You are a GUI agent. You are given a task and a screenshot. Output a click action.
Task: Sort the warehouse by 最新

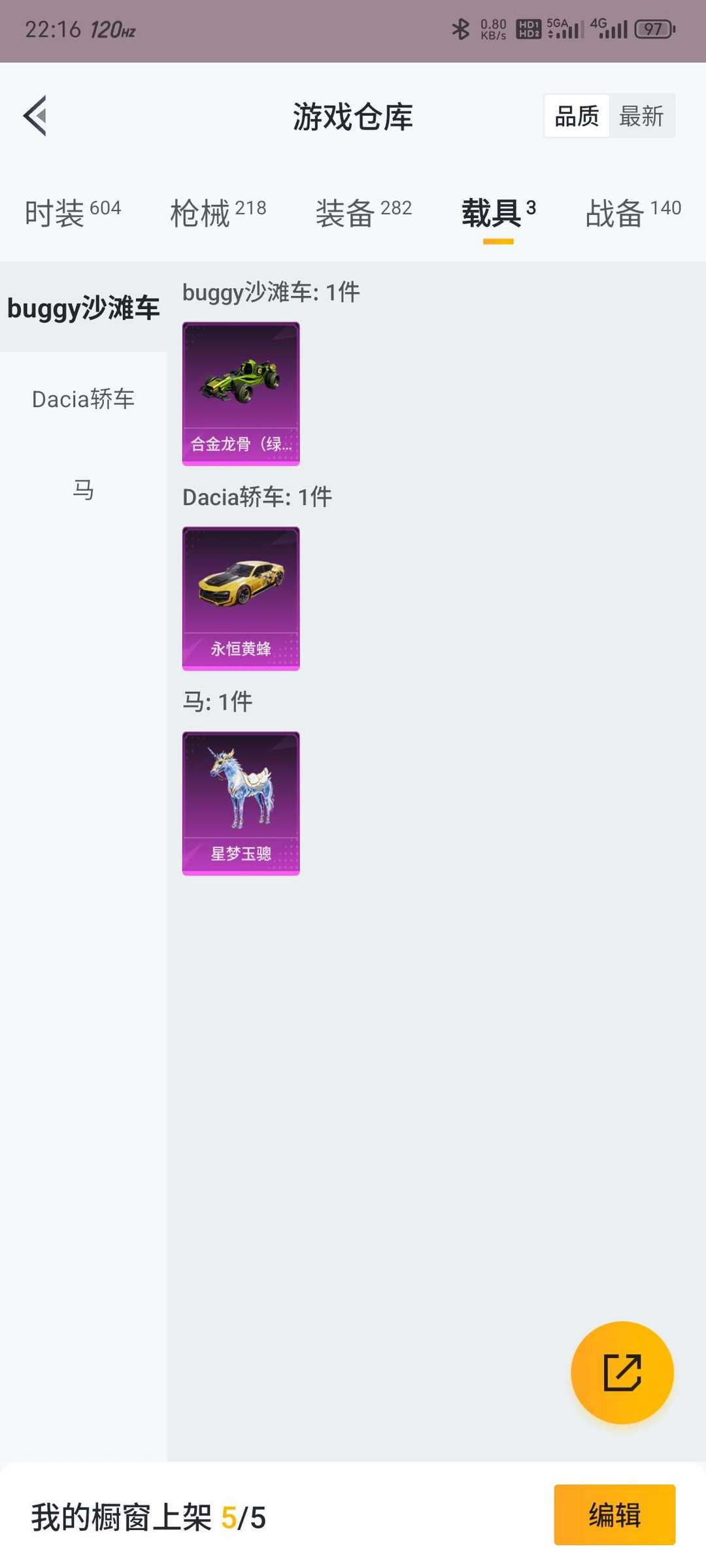pos(641,116)
